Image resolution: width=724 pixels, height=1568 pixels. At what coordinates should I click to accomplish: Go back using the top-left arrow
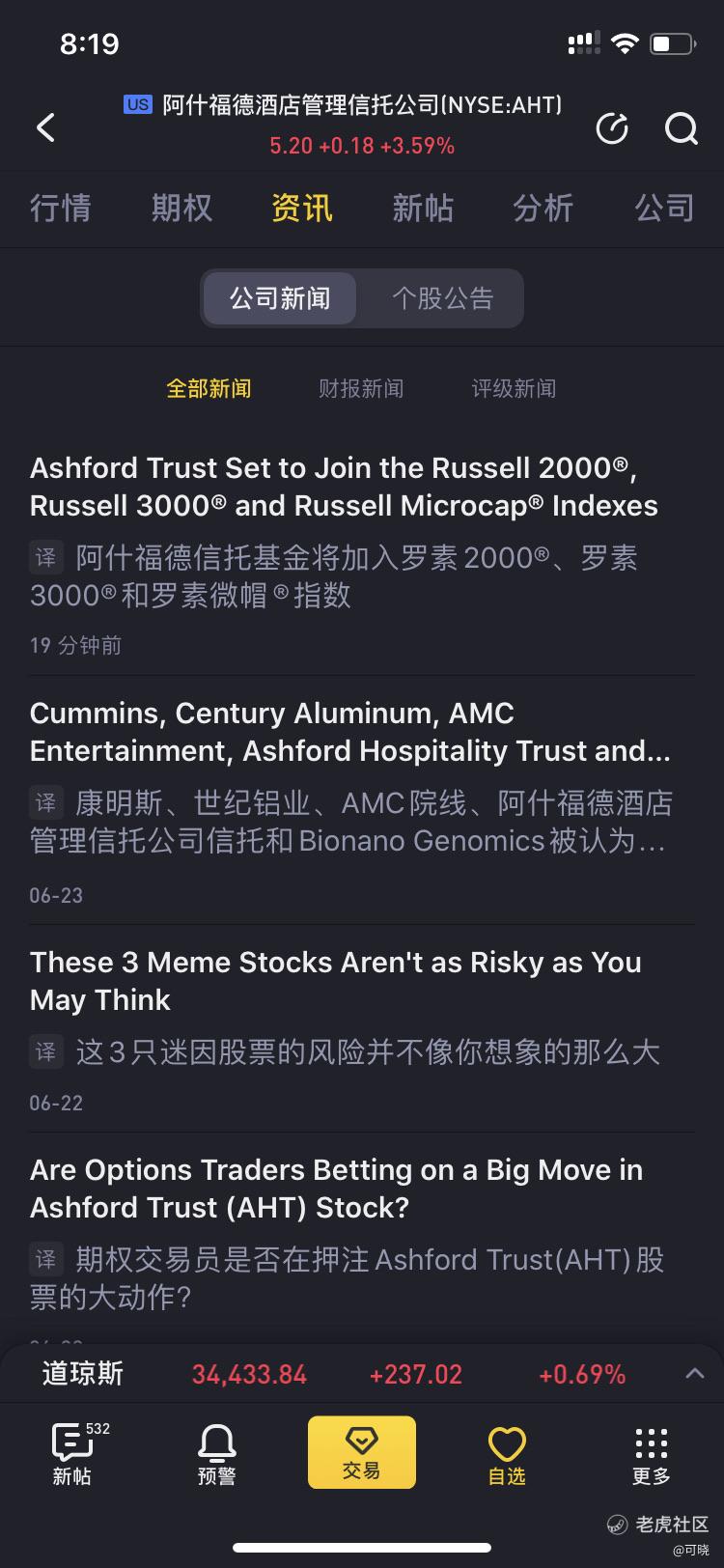click(45, 127)
